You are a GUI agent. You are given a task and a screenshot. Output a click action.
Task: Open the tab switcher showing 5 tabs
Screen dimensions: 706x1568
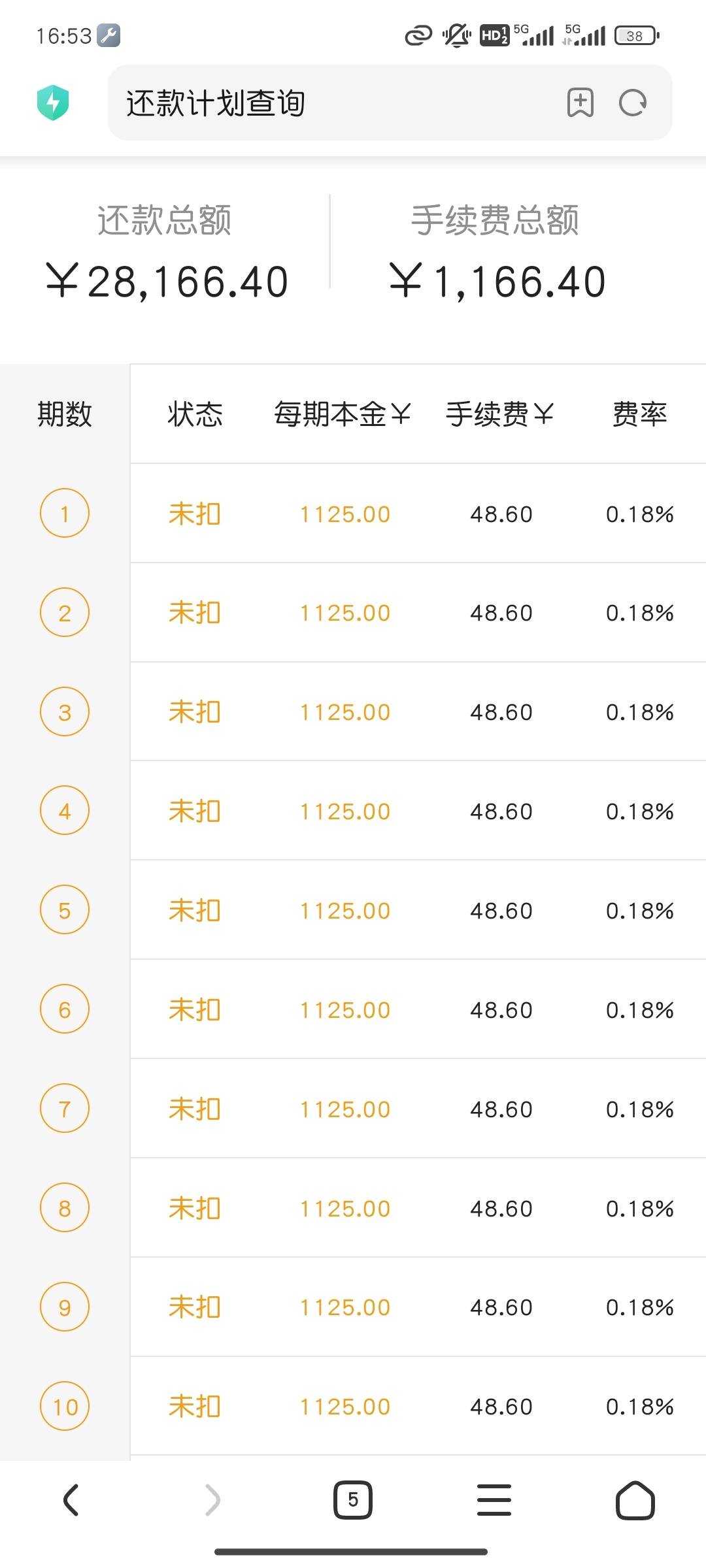click(353, 1499)
